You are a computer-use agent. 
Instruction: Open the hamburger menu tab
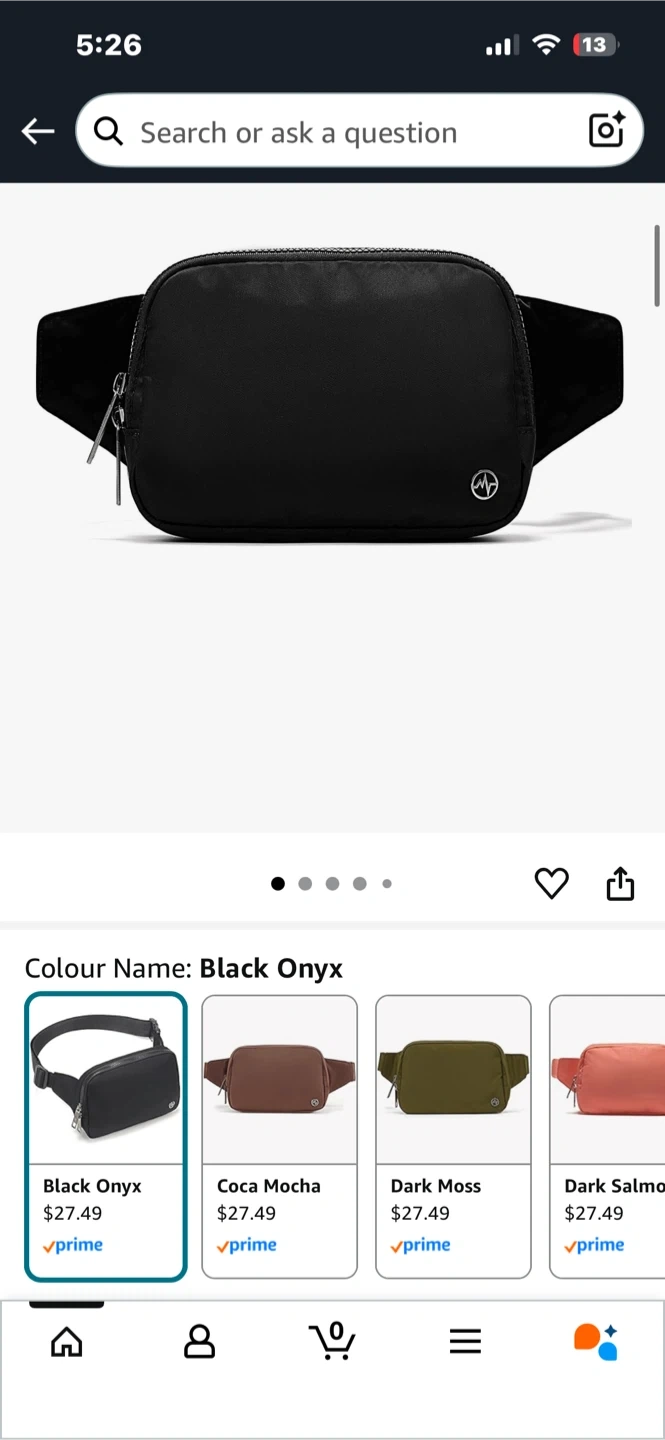465,1341
